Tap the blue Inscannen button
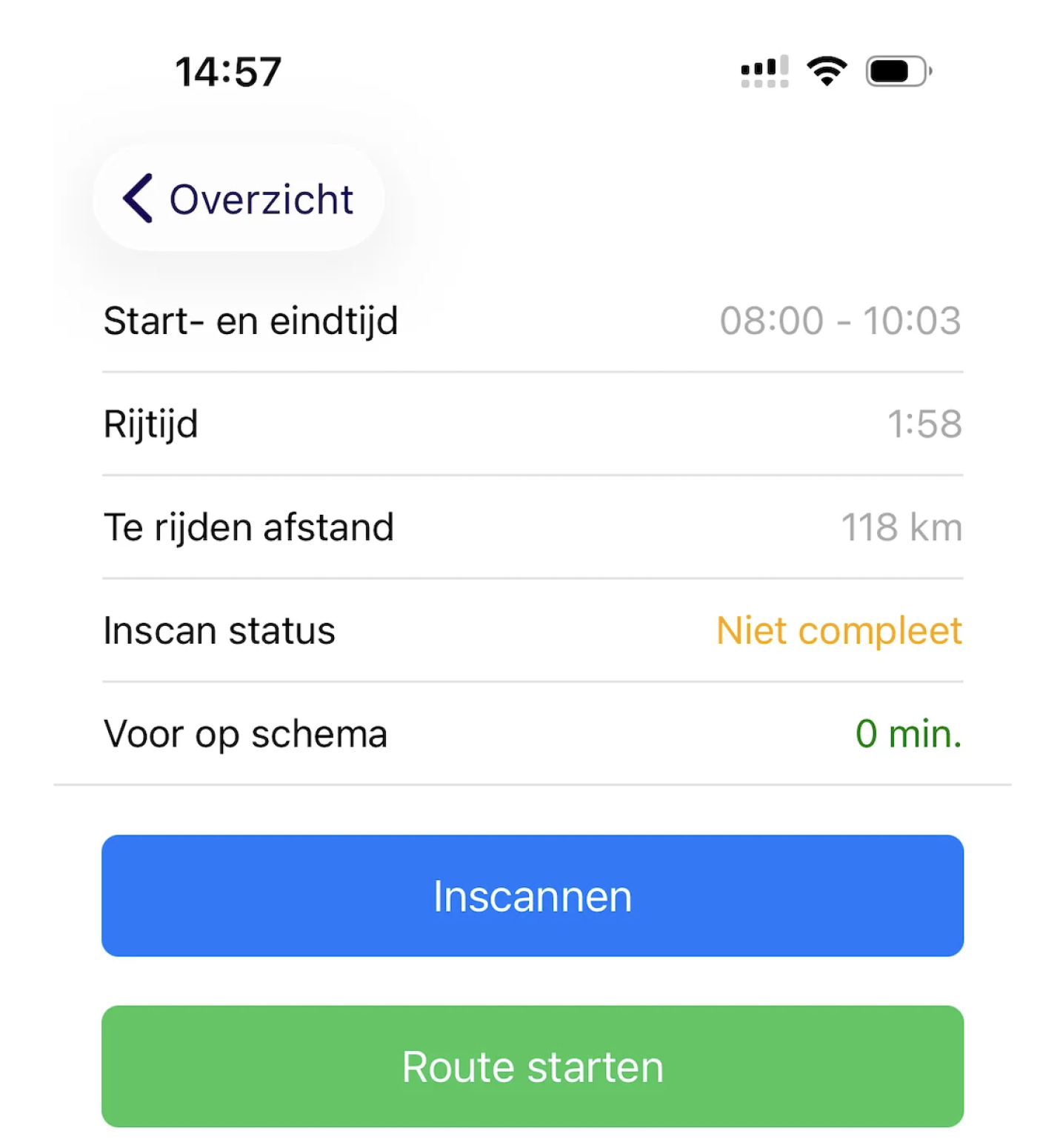This screenshot has width=1037, height=1148. [x=532, y=895]
